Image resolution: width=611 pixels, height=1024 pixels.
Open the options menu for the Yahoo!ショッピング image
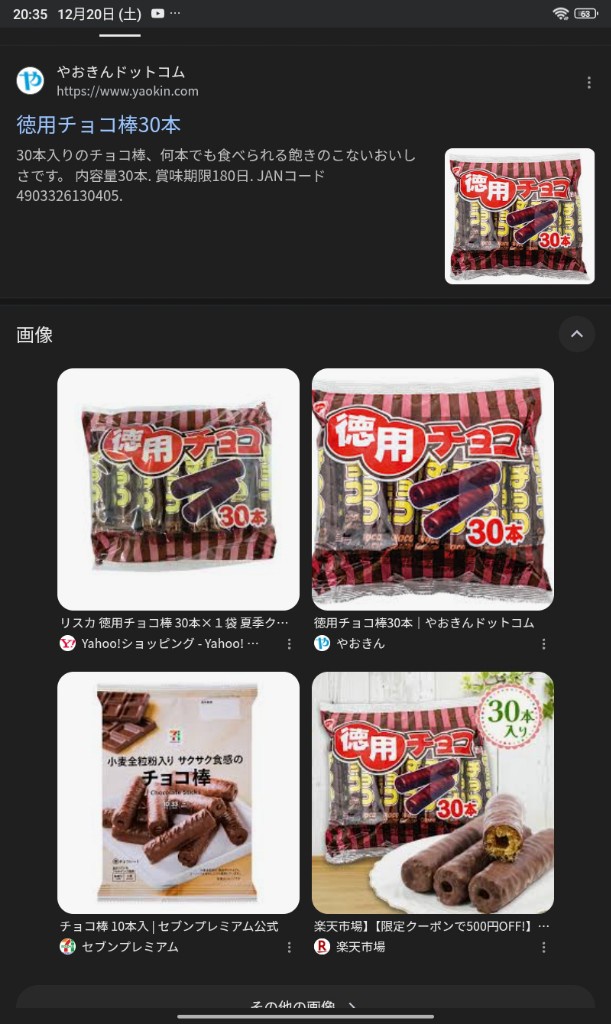point(289,644)
